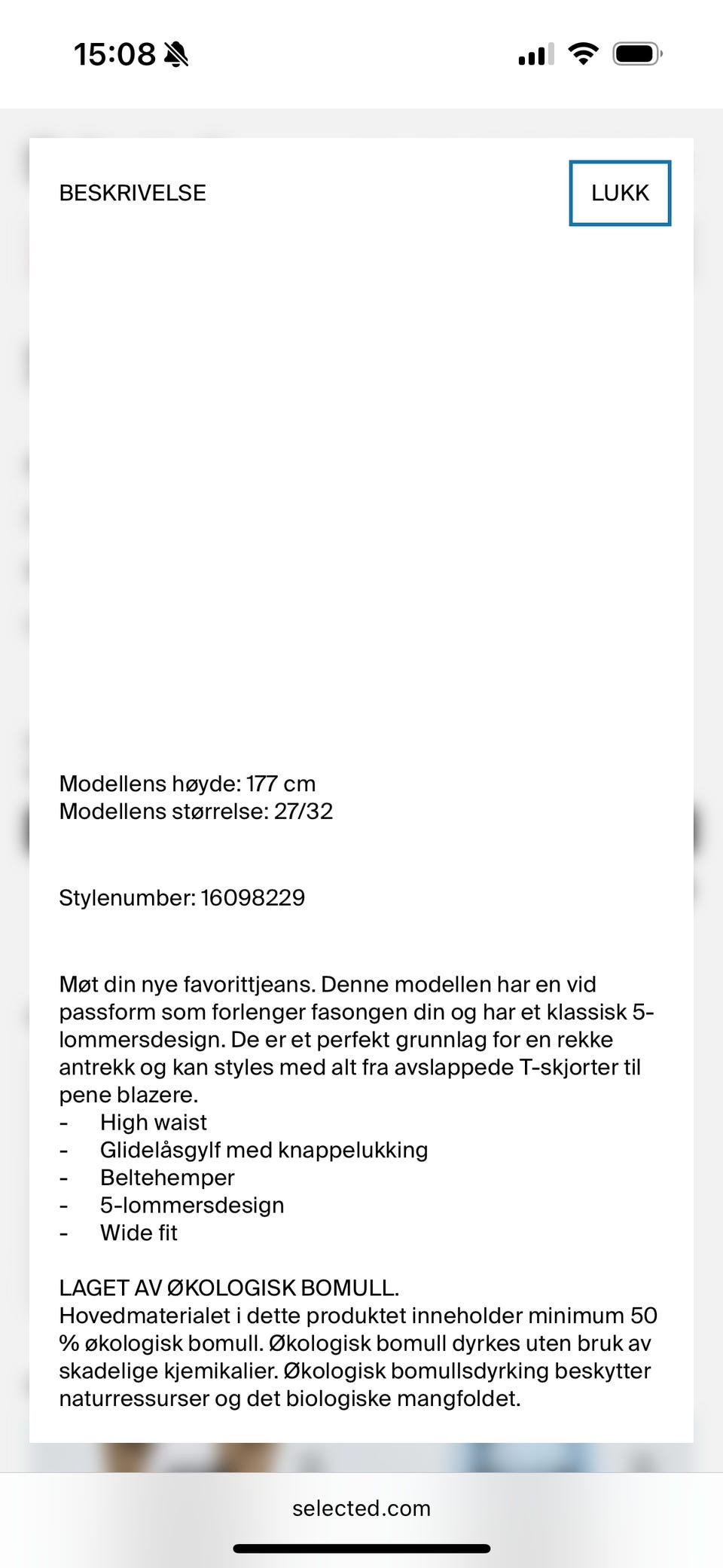Click the empty product image placeholder area
Viewport: 723px width, 1568px height.
361,490
